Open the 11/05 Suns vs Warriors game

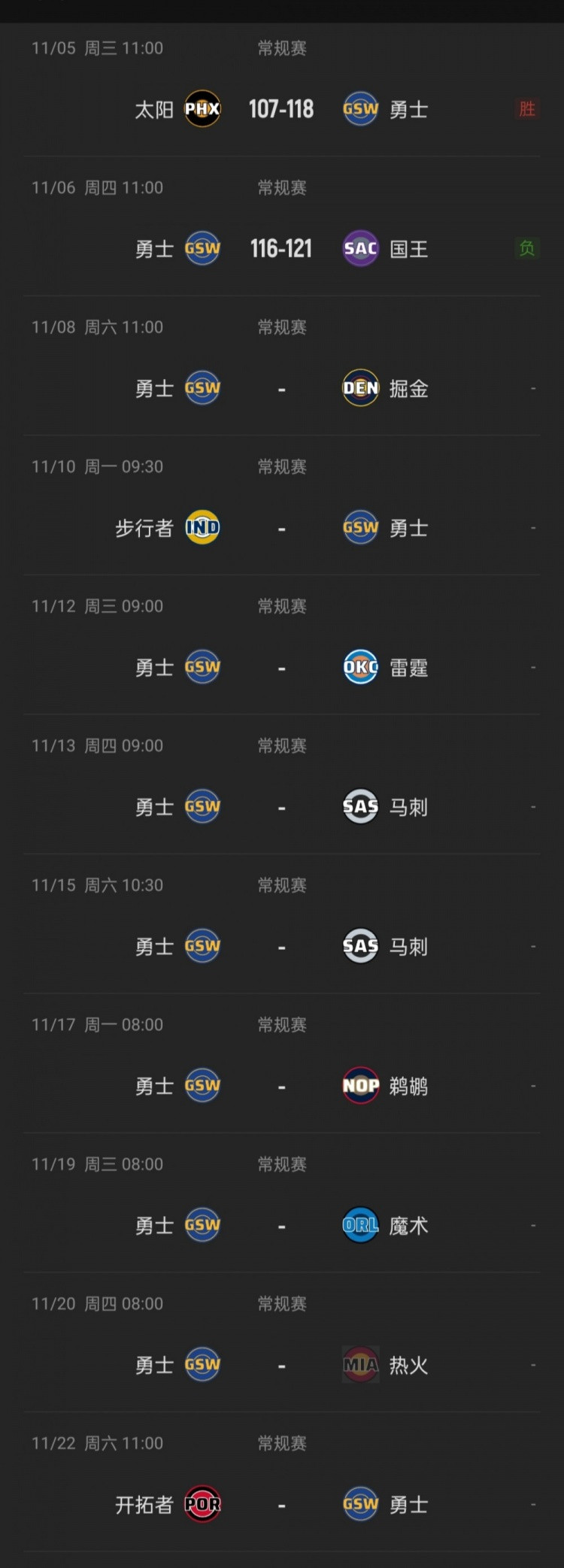click(282, 89)
